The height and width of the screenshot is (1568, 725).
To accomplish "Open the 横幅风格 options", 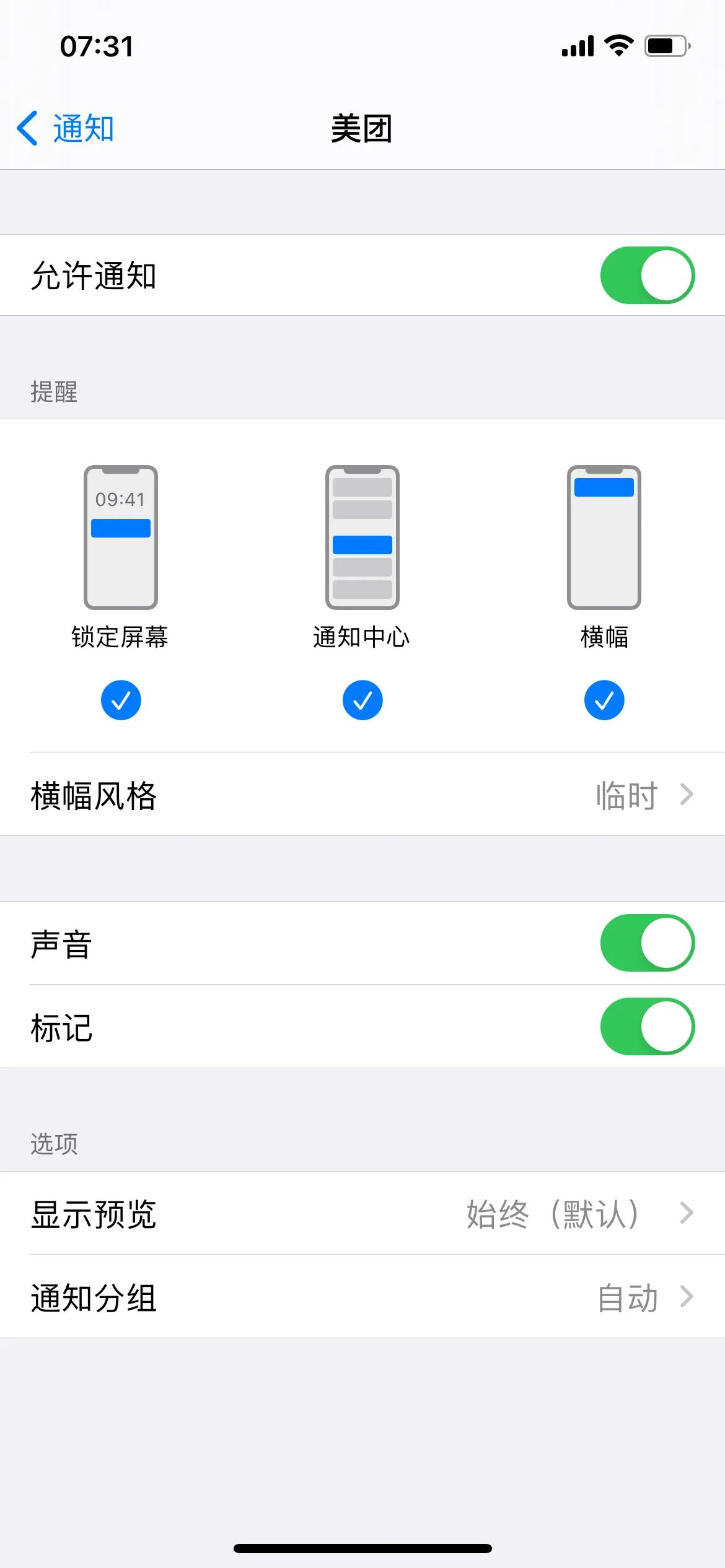I will point(362,796).
